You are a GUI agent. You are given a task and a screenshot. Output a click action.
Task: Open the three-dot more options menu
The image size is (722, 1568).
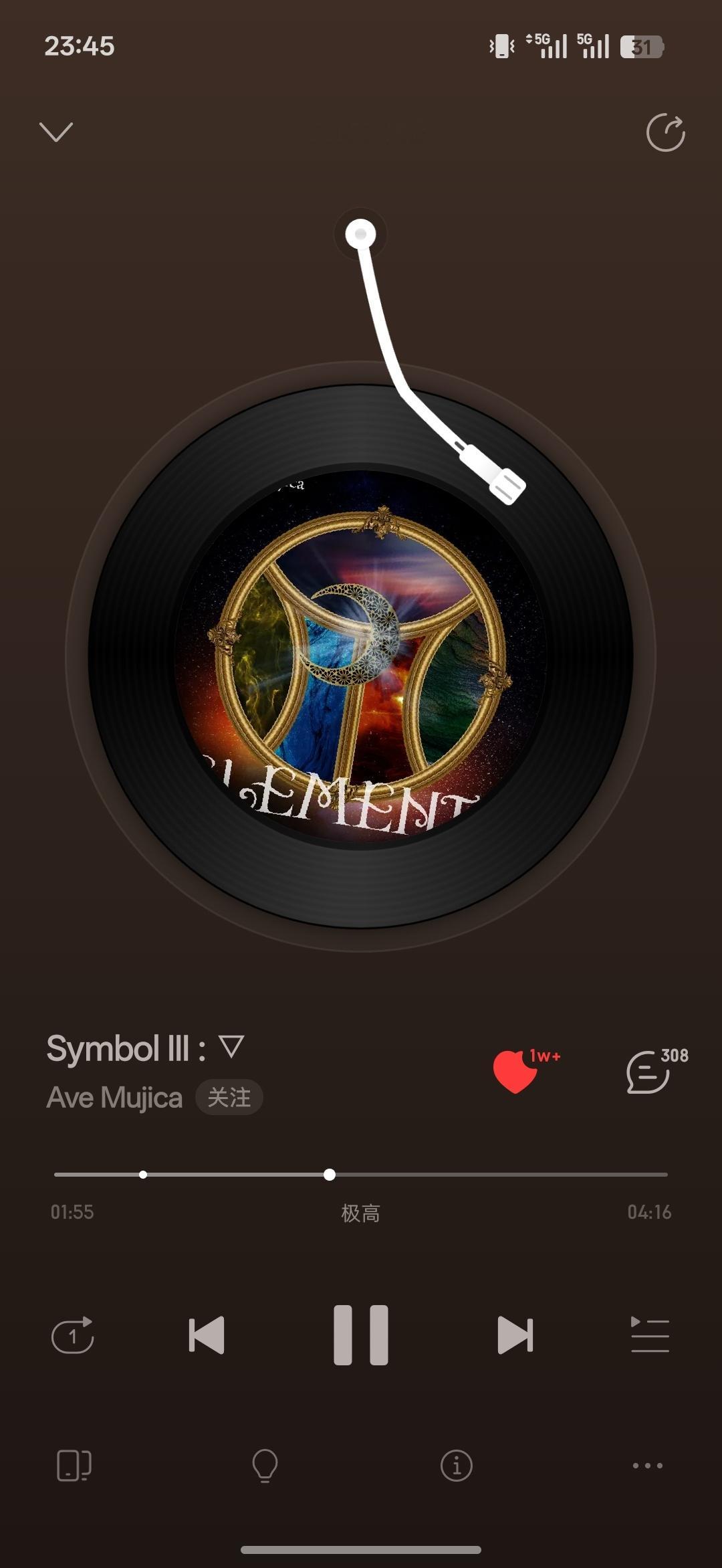[x=648, y=1466]
